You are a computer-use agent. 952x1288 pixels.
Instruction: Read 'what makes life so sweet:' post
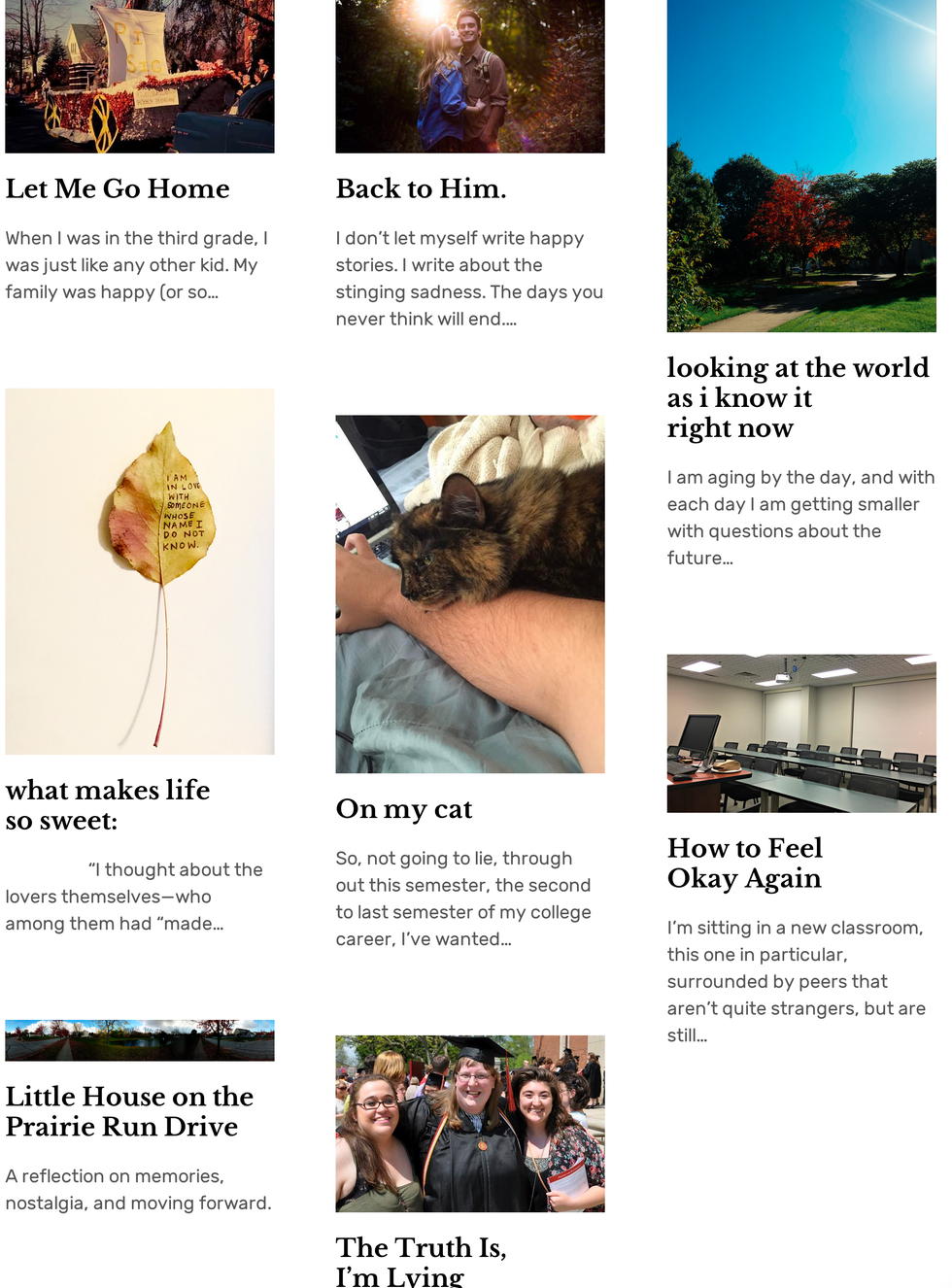[108, 805]
